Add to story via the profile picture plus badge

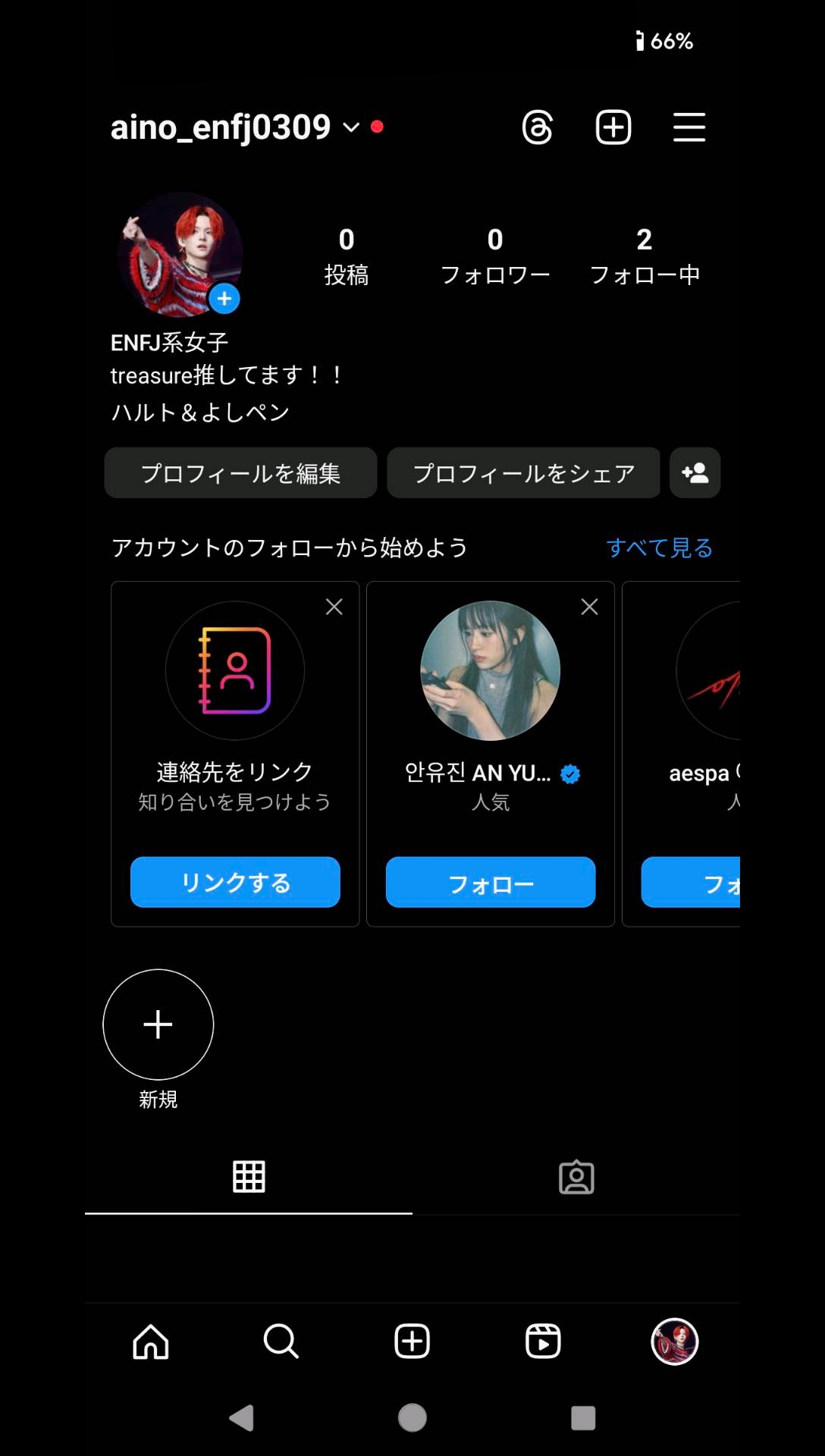[x=224, y=299]
